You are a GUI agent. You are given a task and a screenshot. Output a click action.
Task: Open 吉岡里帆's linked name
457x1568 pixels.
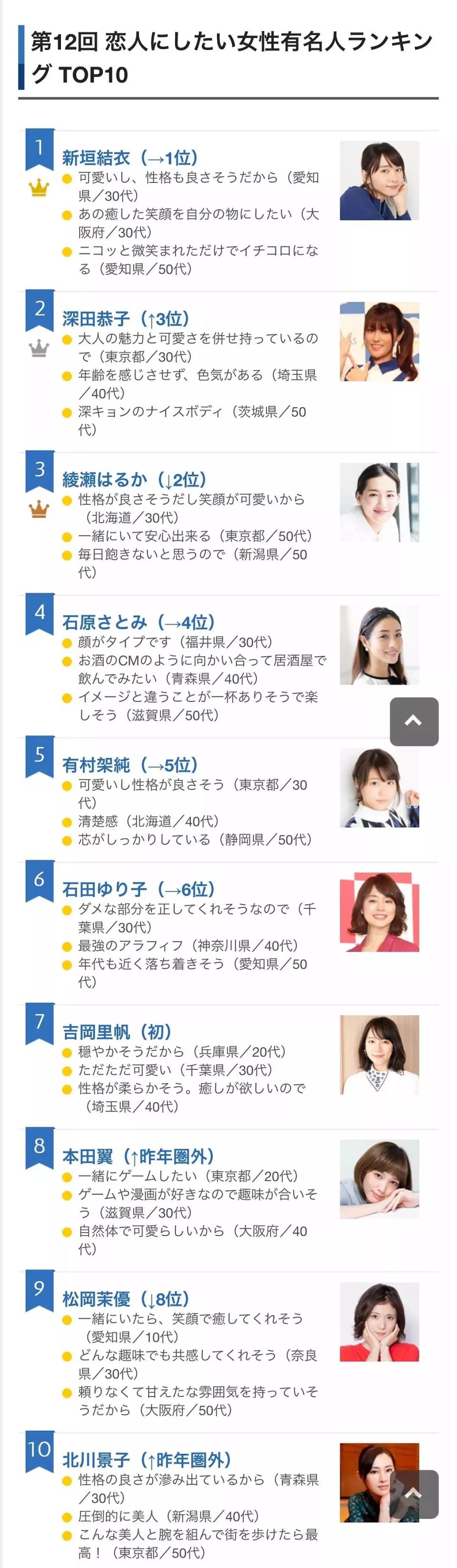[96, 1032]
